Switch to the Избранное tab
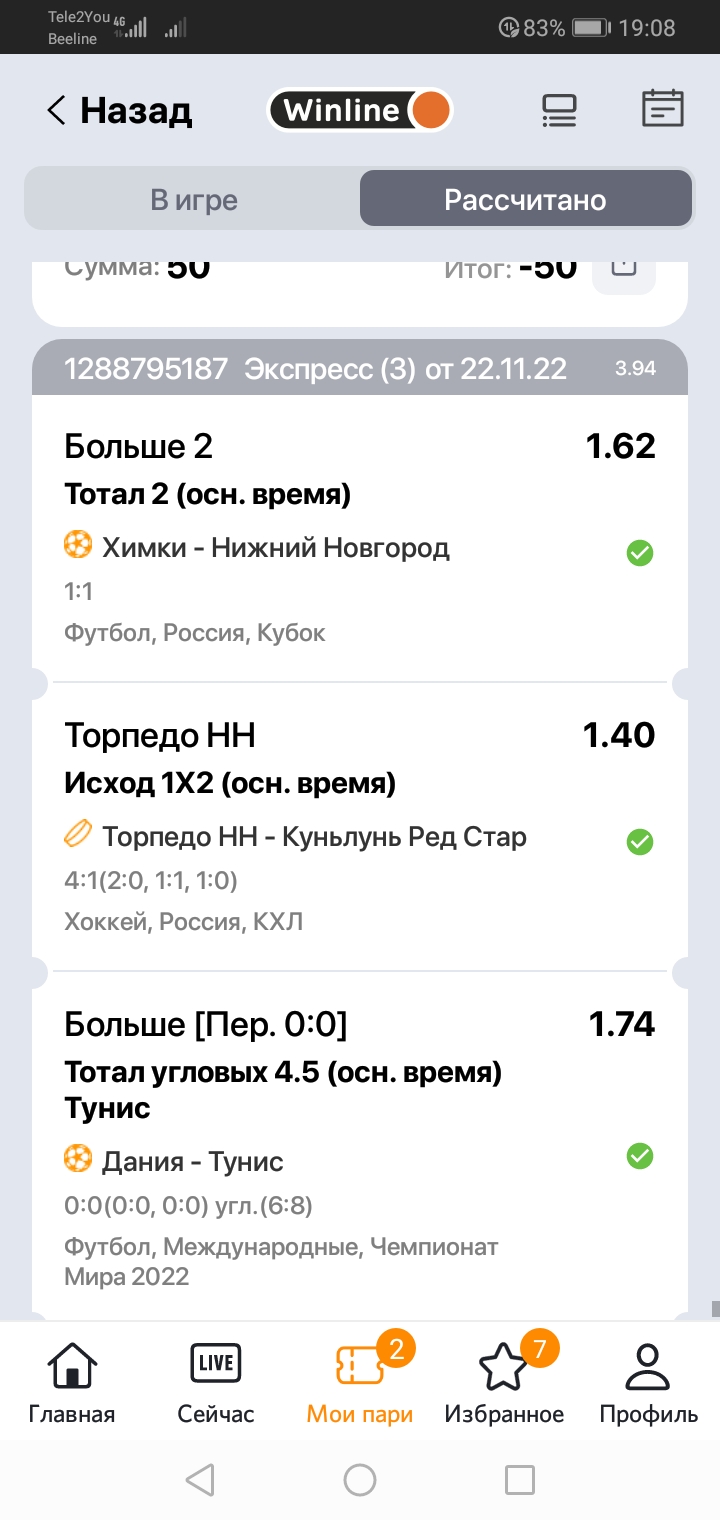This screenshot has width=720, height=1520. click(x=504, y=1384)
